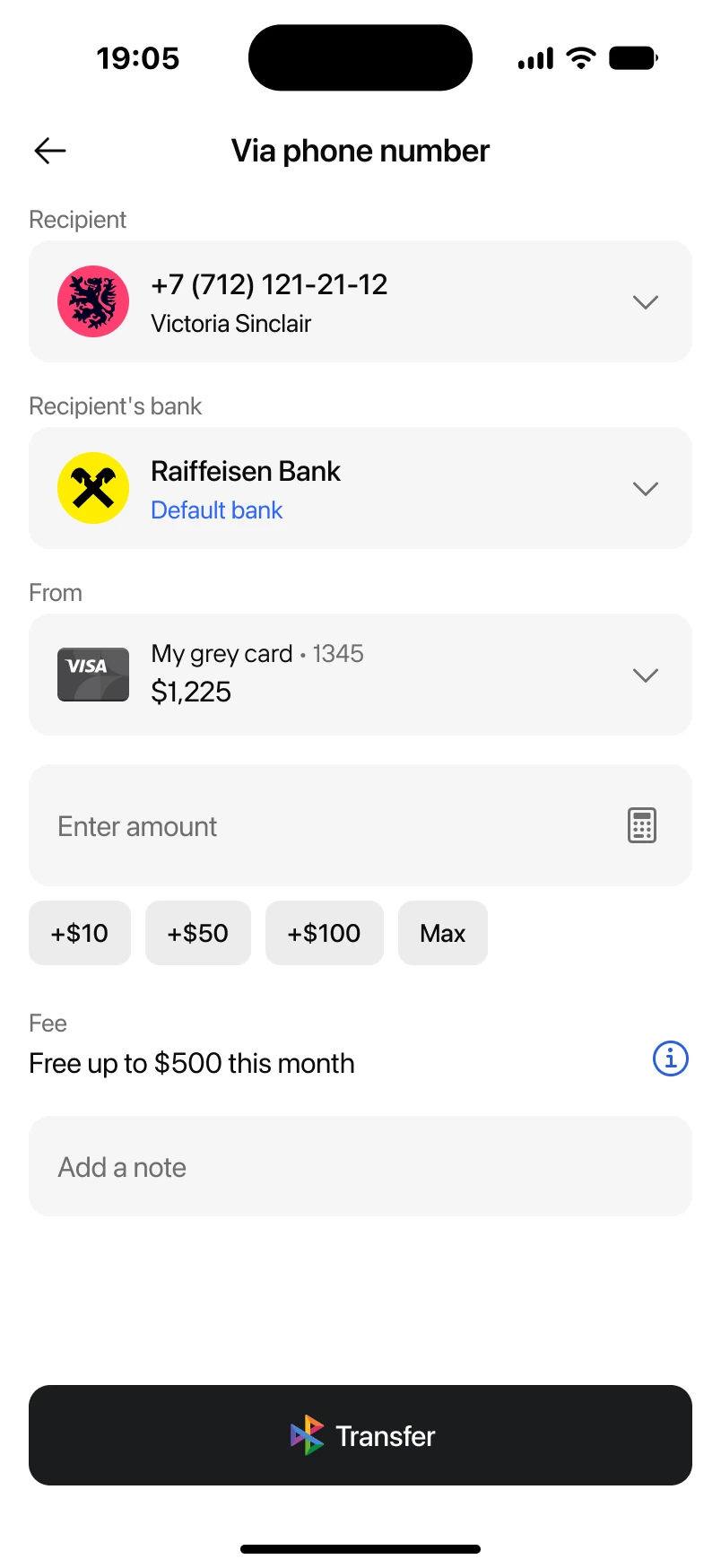Add $100 to the amount
This screenshot has height=1568, width=721.
tap(325, 933)
